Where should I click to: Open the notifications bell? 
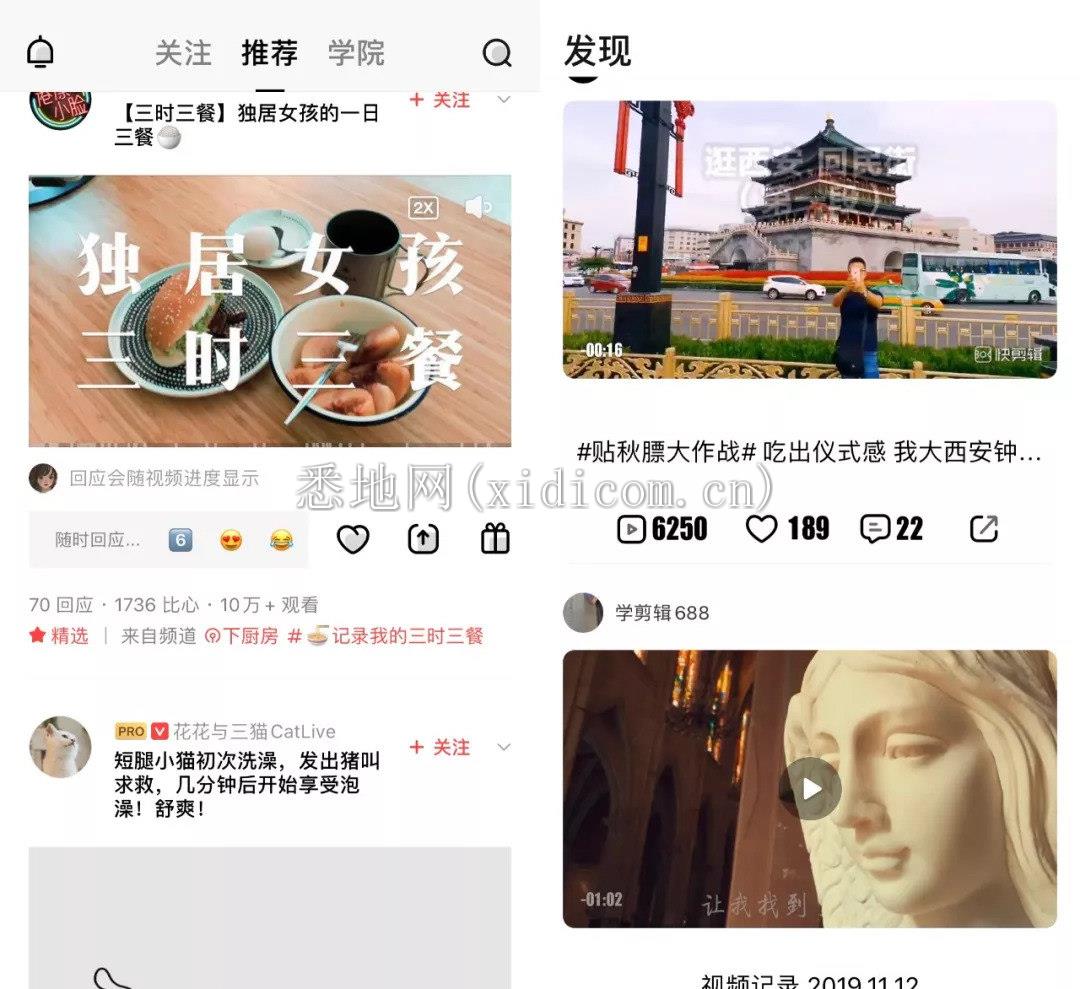click(x=40, y=52)
